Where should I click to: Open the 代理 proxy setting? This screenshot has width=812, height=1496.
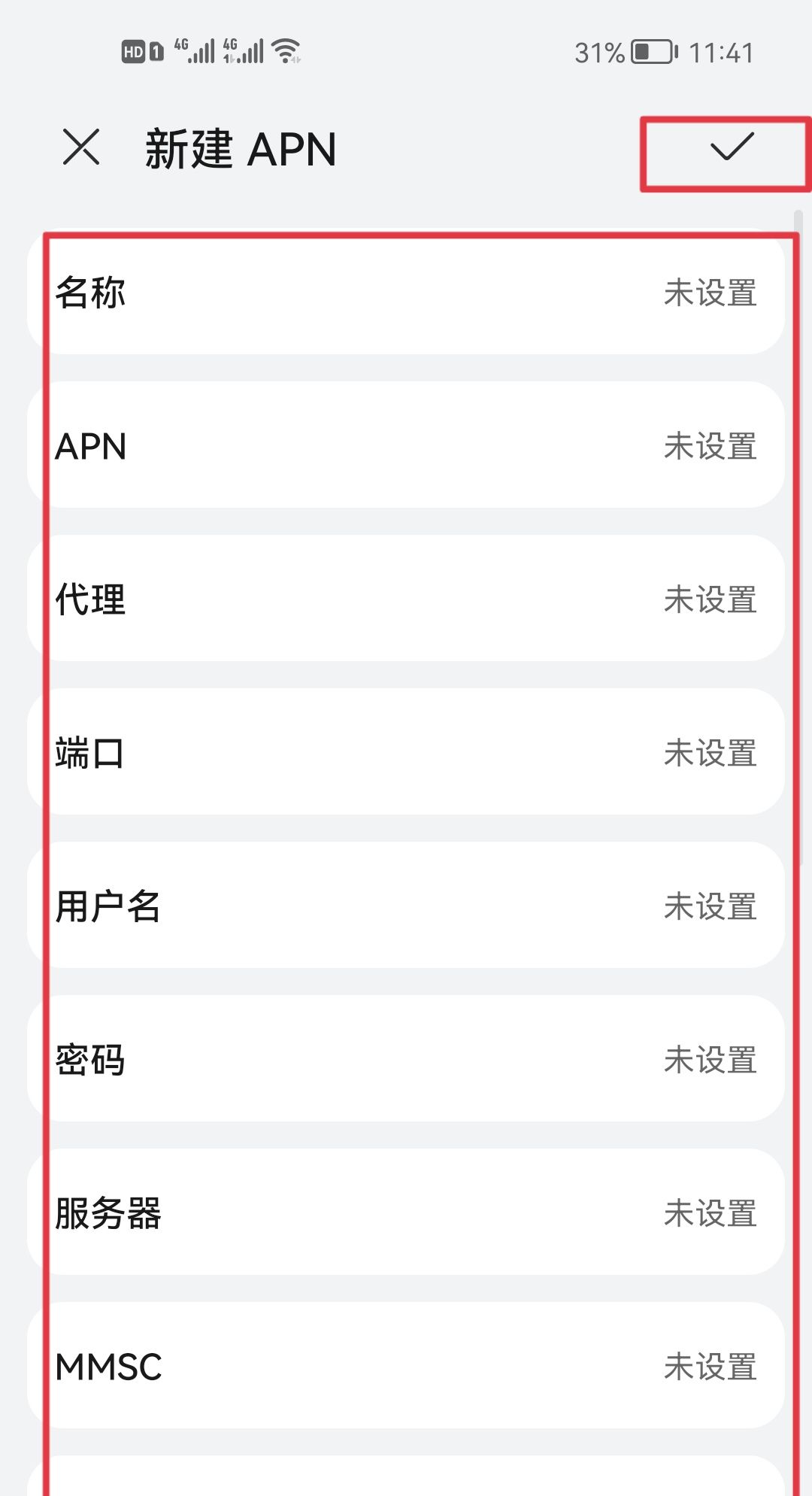[406, 600]
